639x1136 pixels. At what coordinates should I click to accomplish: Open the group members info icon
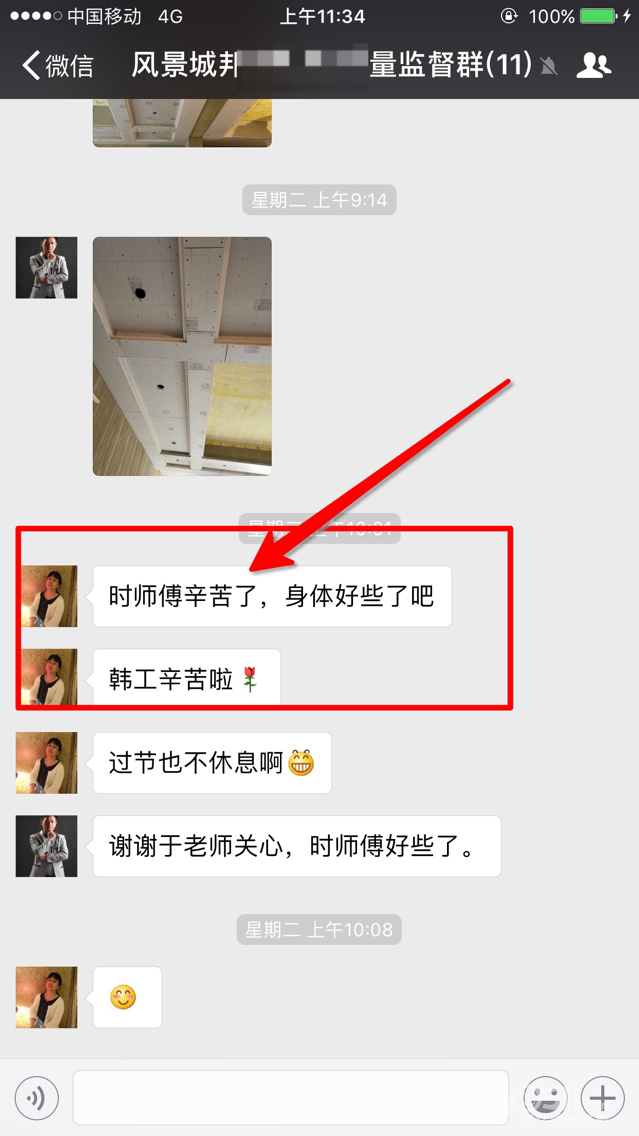coord(594,66)
